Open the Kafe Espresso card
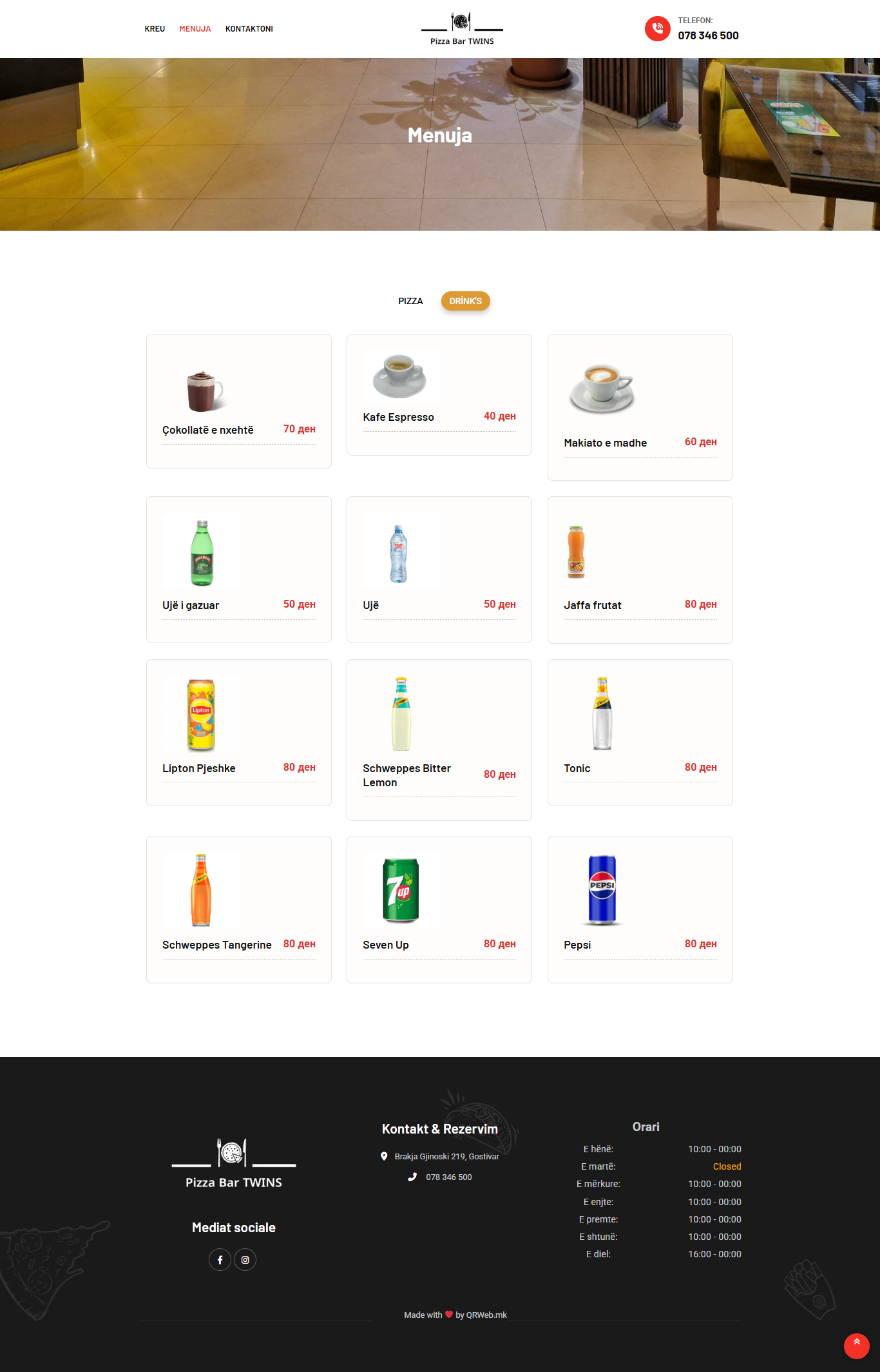Screen dimensions: 880x1372 439,394
